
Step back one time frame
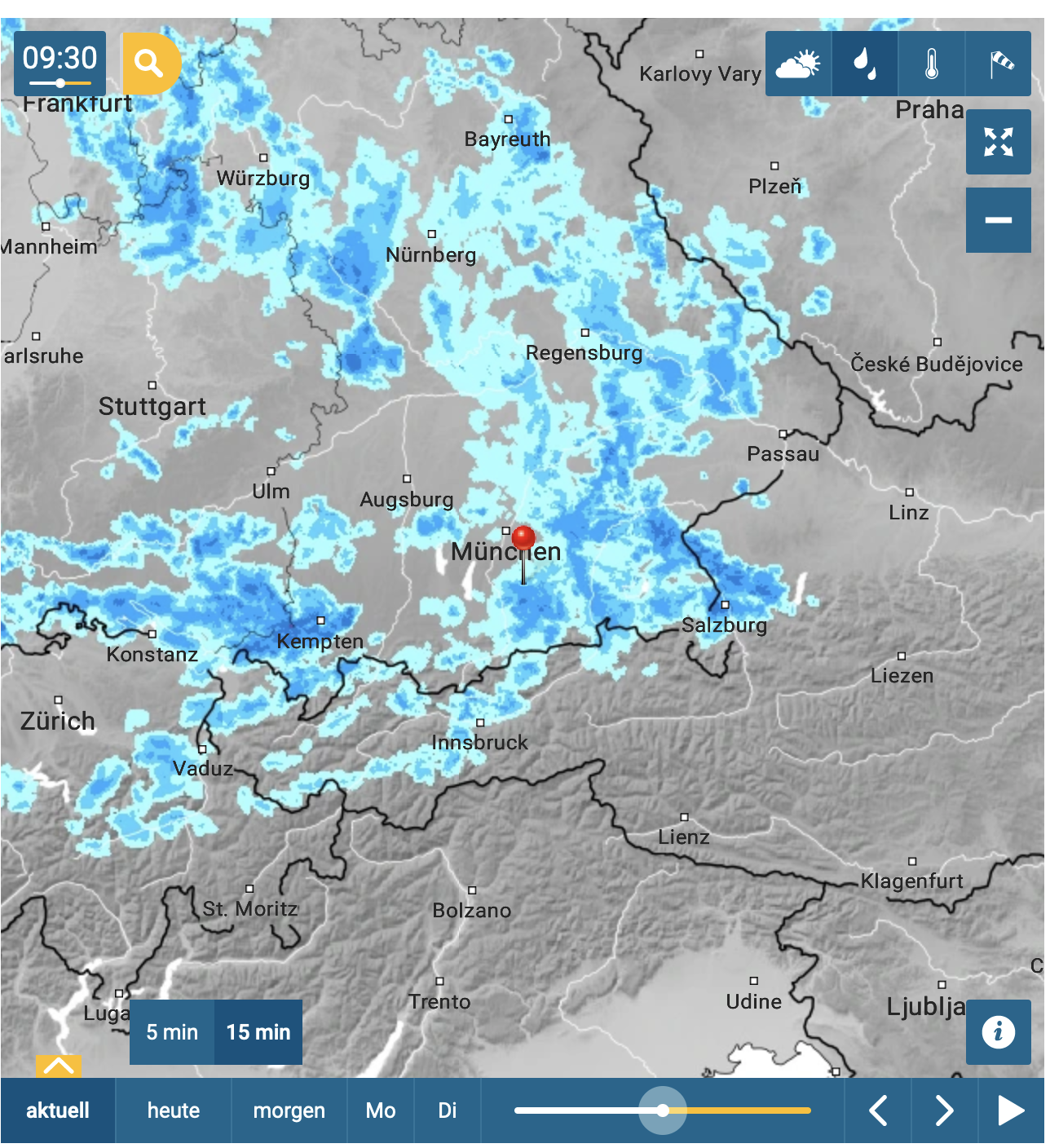[878, 1110]
